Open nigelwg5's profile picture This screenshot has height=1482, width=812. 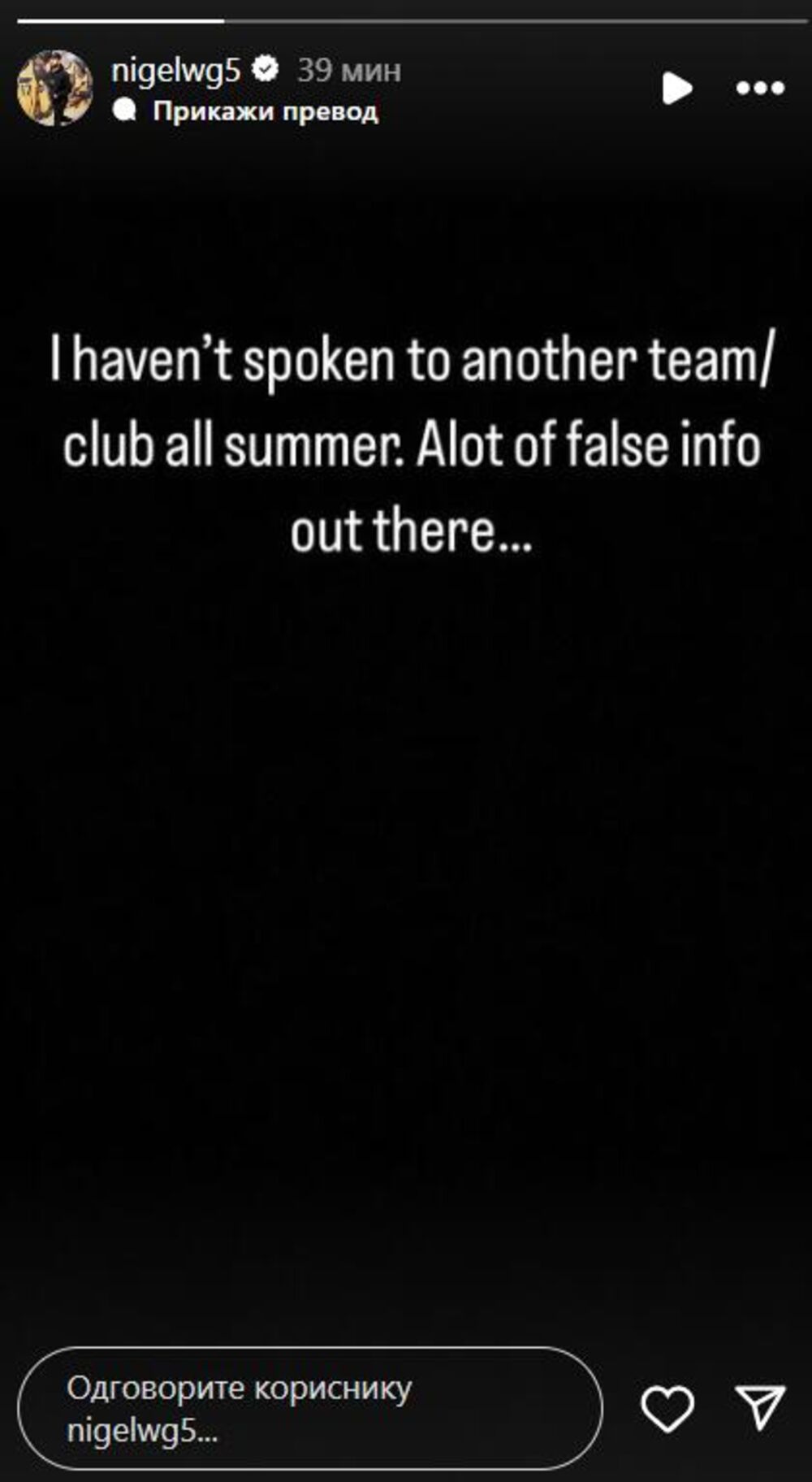(x=54, y=88)
